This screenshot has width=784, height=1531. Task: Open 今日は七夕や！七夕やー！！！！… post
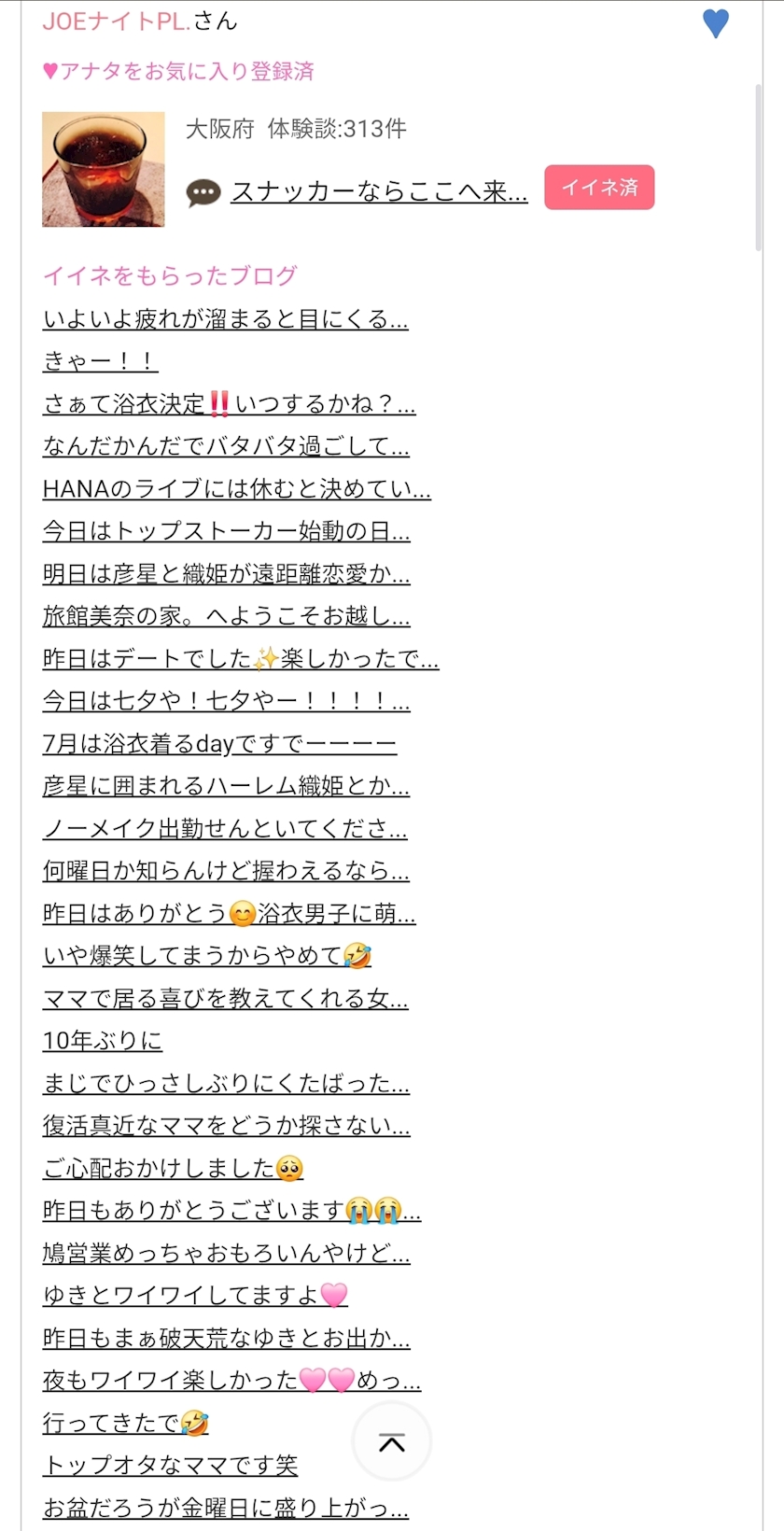226,701
